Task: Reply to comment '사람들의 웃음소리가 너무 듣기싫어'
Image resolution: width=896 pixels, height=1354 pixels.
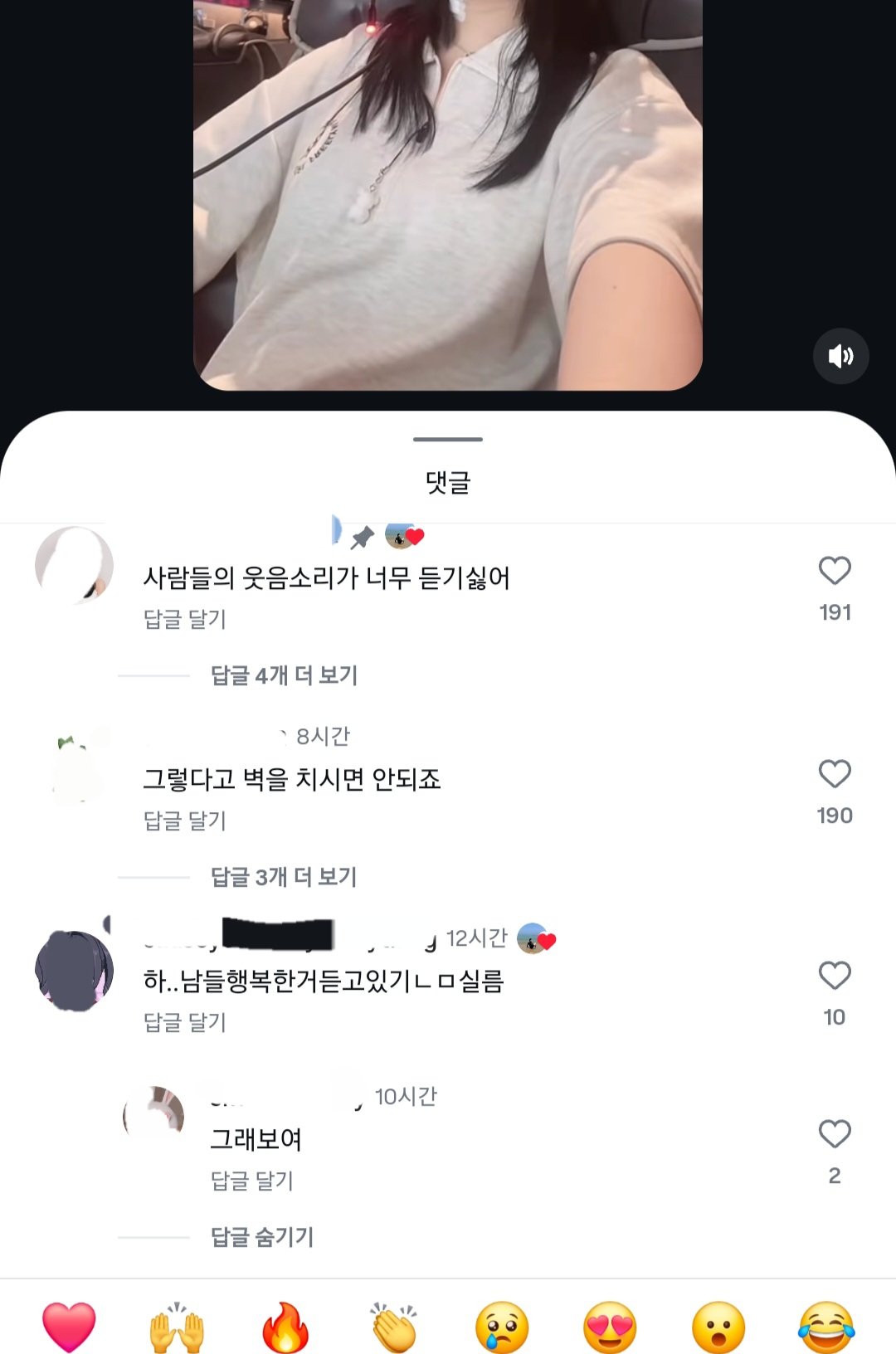Action: click(x=185, y=619)
